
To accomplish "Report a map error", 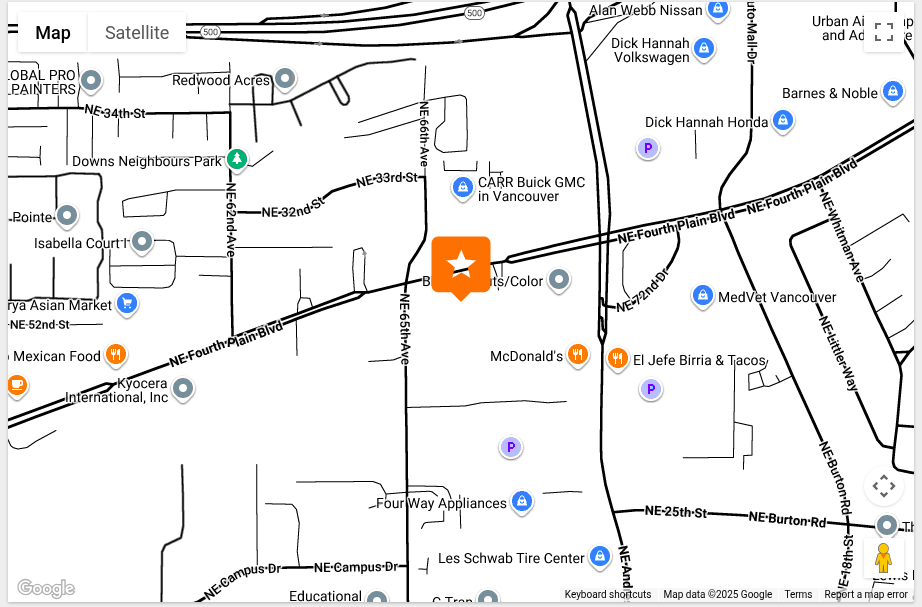I will [866, 595].
